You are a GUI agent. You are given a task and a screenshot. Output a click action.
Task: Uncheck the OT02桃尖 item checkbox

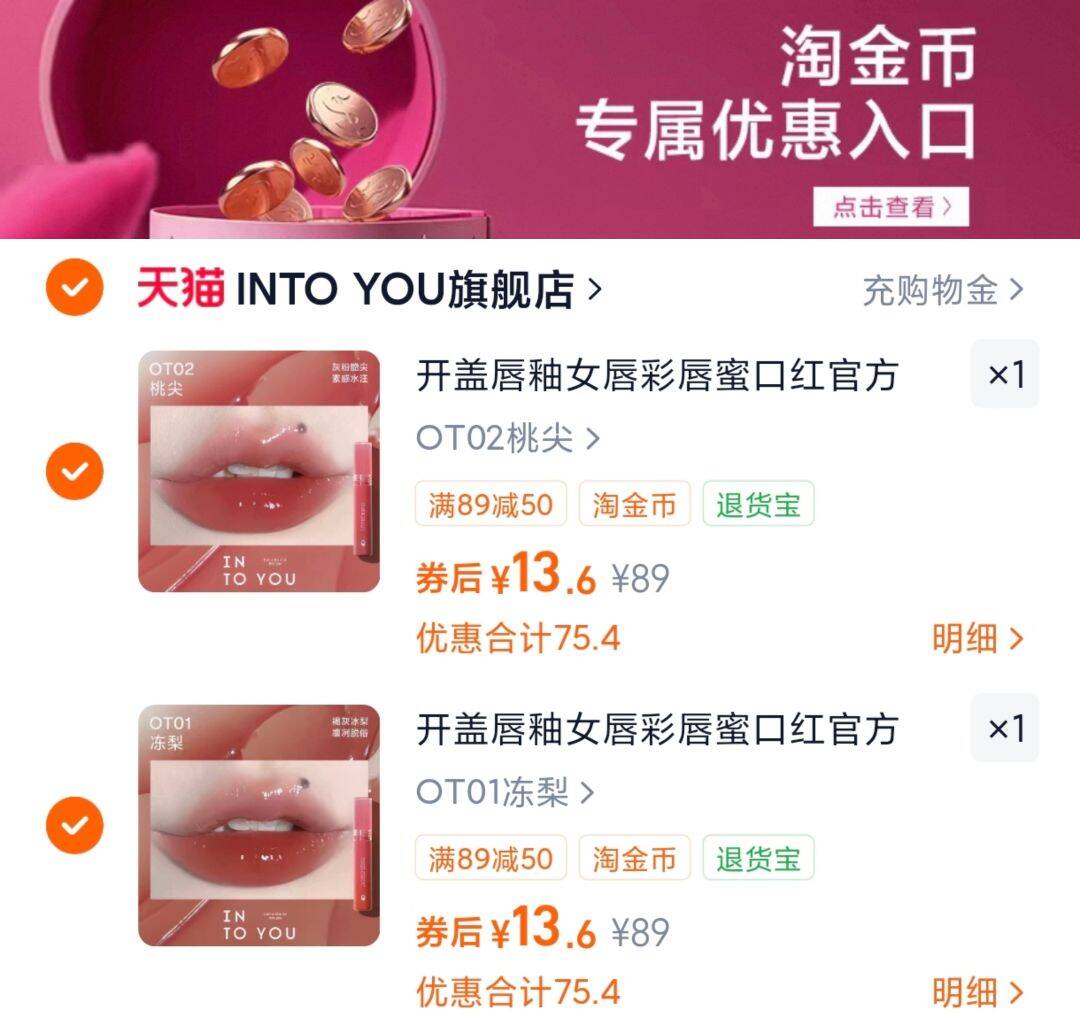[74, 471]
